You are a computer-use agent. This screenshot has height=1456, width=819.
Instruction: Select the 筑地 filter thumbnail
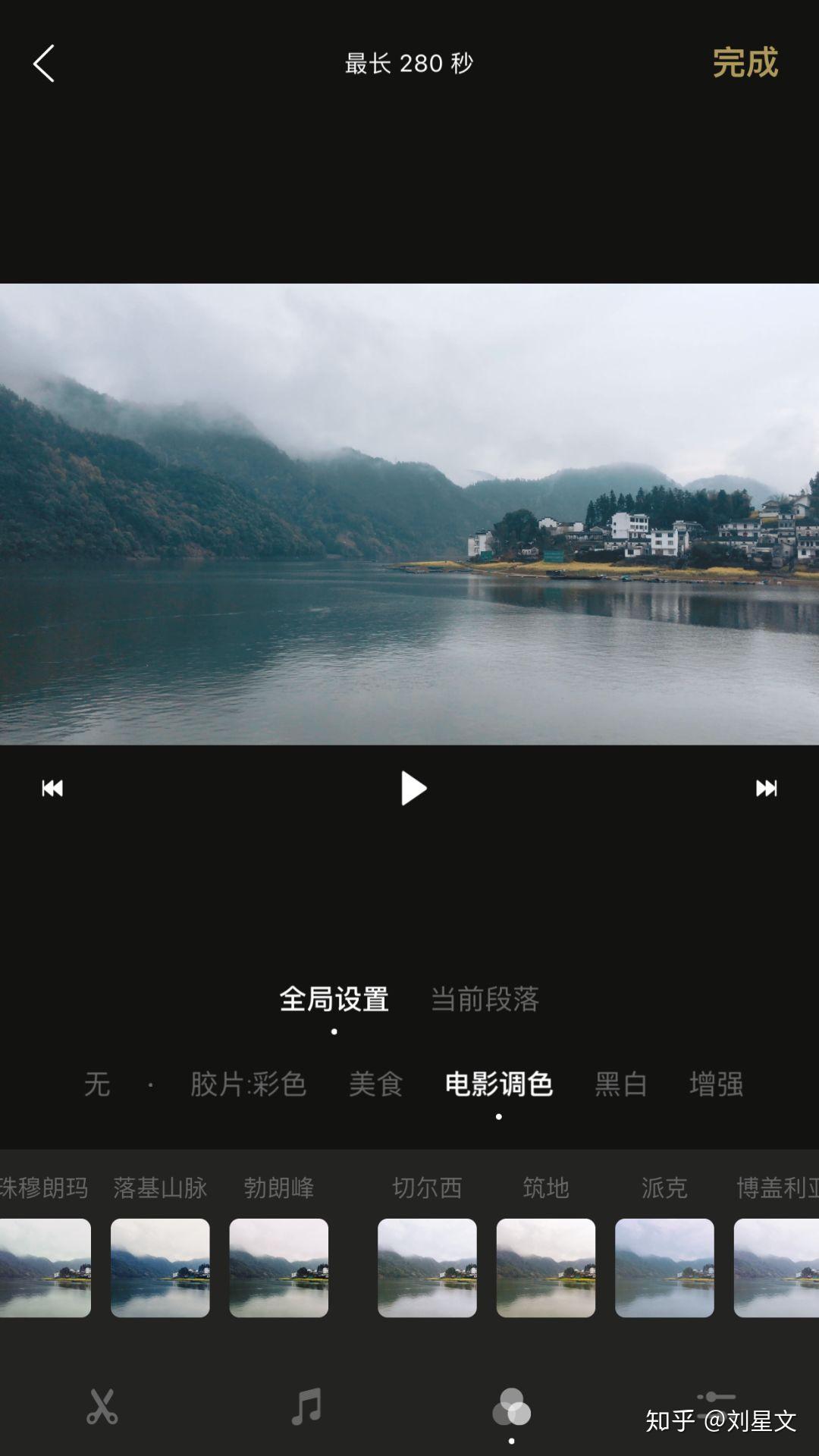coord(545,1267)
